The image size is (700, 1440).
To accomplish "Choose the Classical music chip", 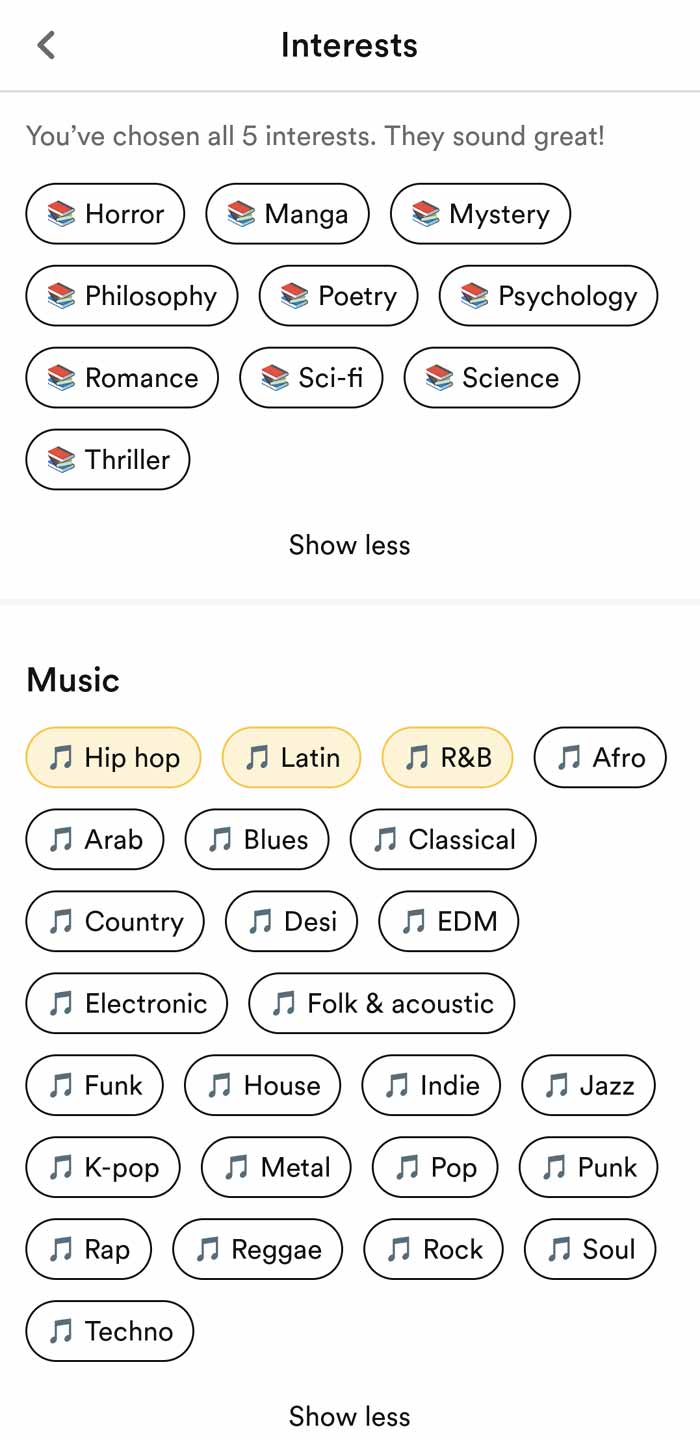I will pyautogui.click(x=443, y=840).
